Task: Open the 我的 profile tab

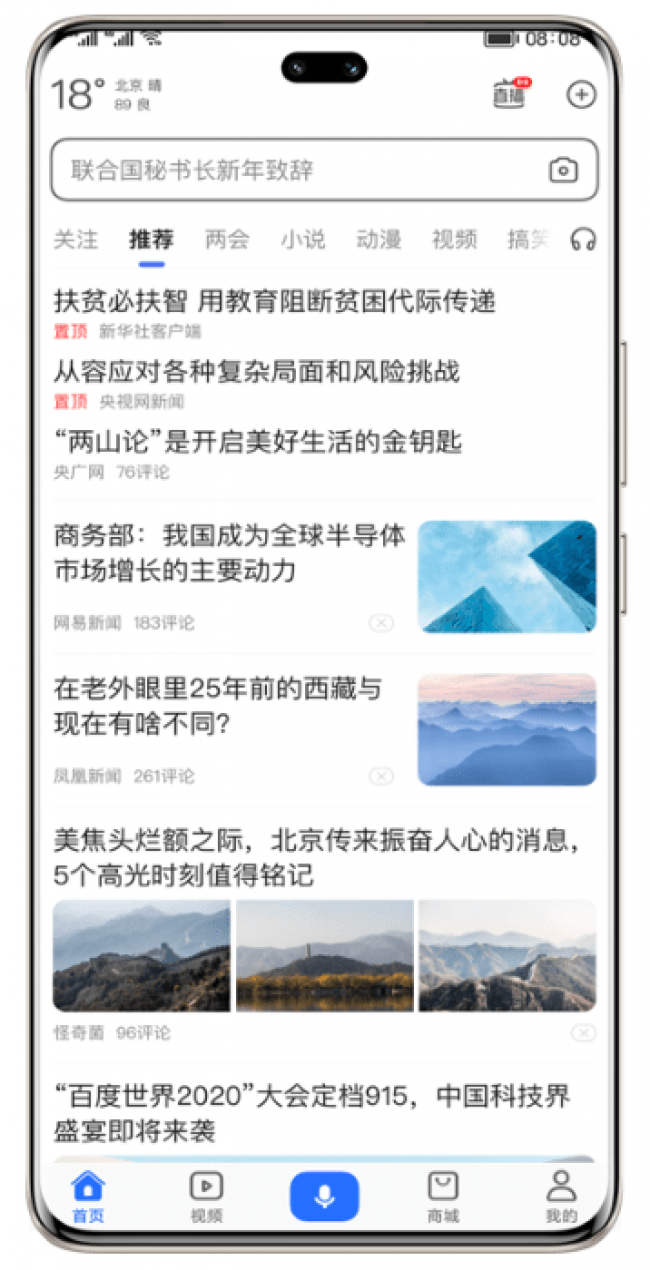Action: (561, 1197)
